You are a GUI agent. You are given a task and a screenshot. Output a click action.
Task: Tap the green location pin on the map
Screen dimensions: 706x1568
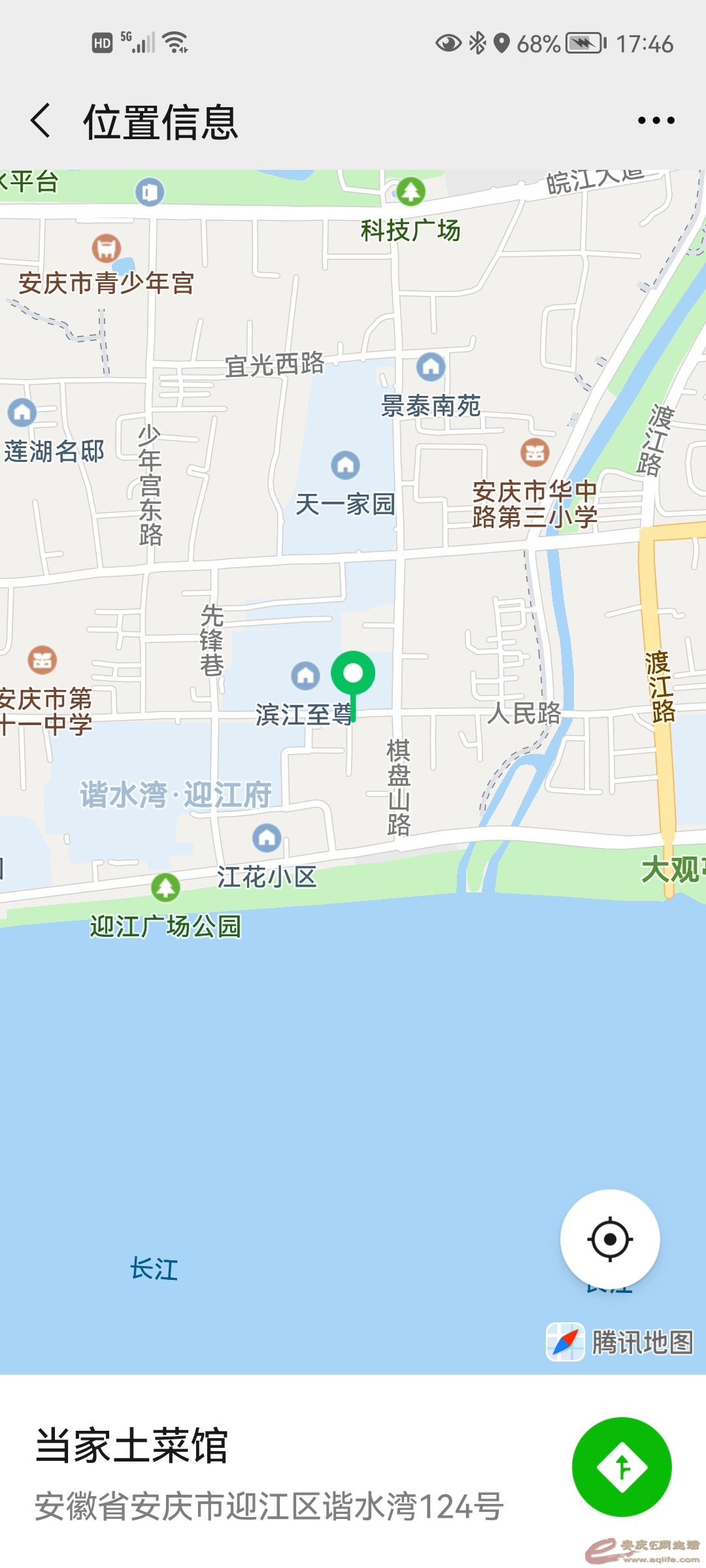point(353,676)
